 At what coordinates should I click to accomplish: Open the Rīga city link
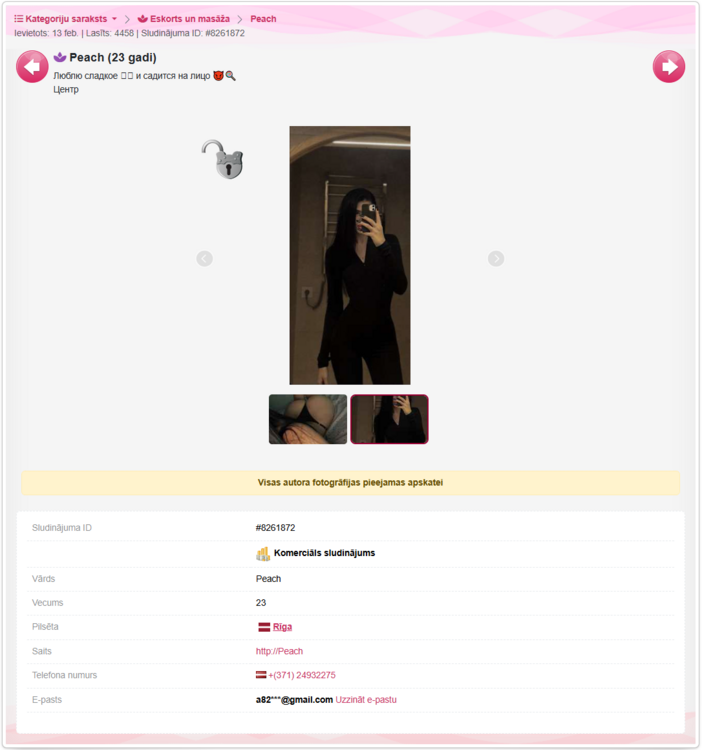tap(282, 627)
